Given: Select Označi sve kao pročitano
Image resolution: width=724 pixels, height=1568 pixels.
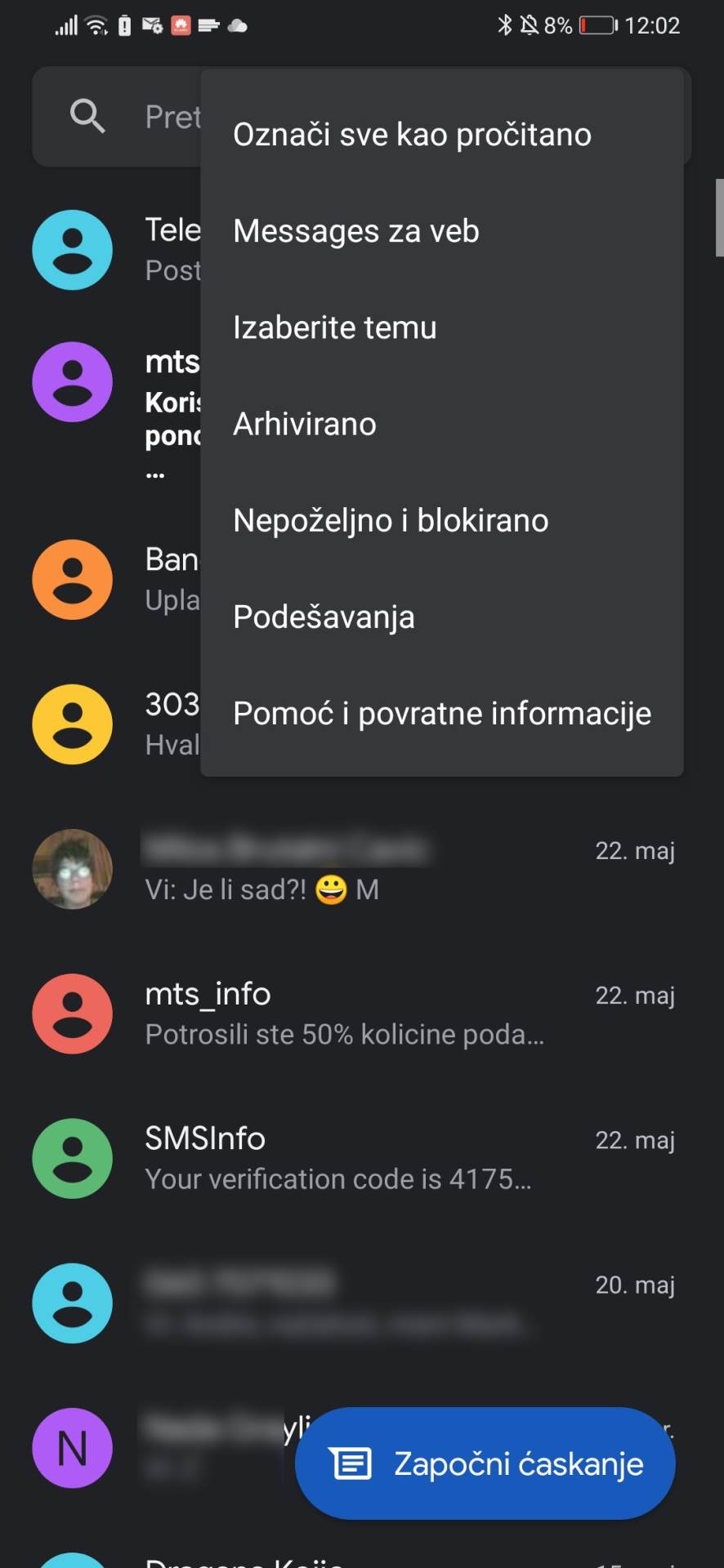Looking at the screenshot, I should (412, 135).
